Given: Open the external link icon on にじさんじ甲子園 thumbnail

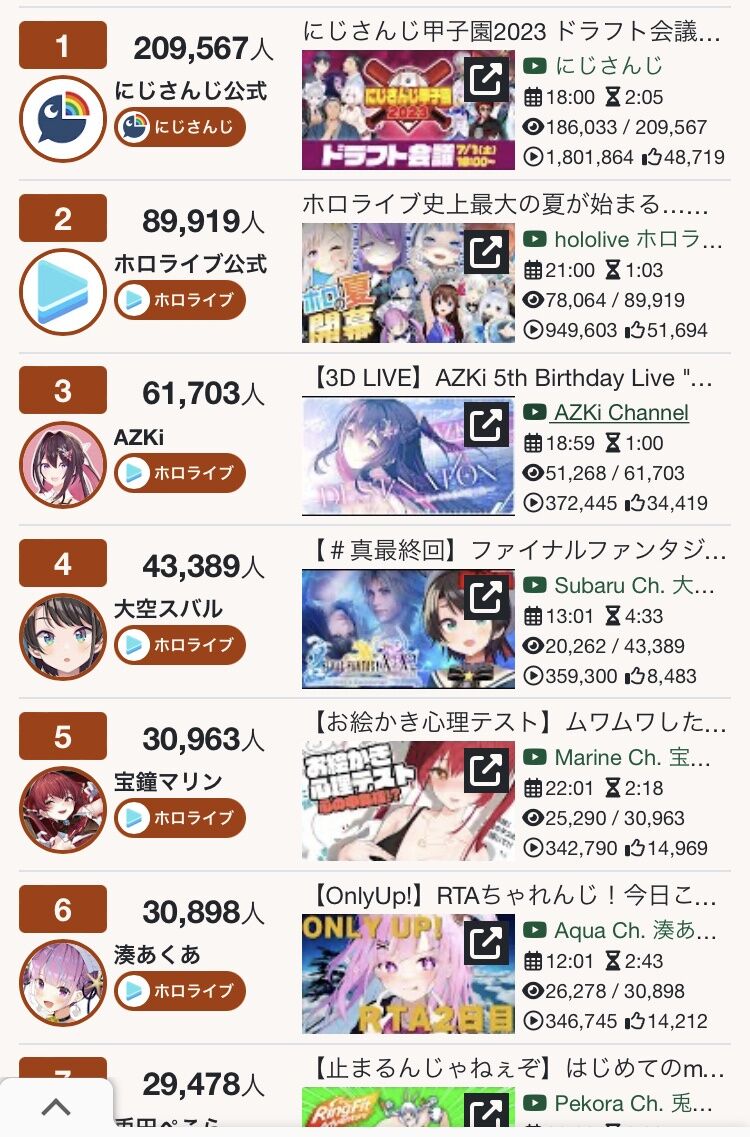Looking at the screenshot, I should click(487, 78).
